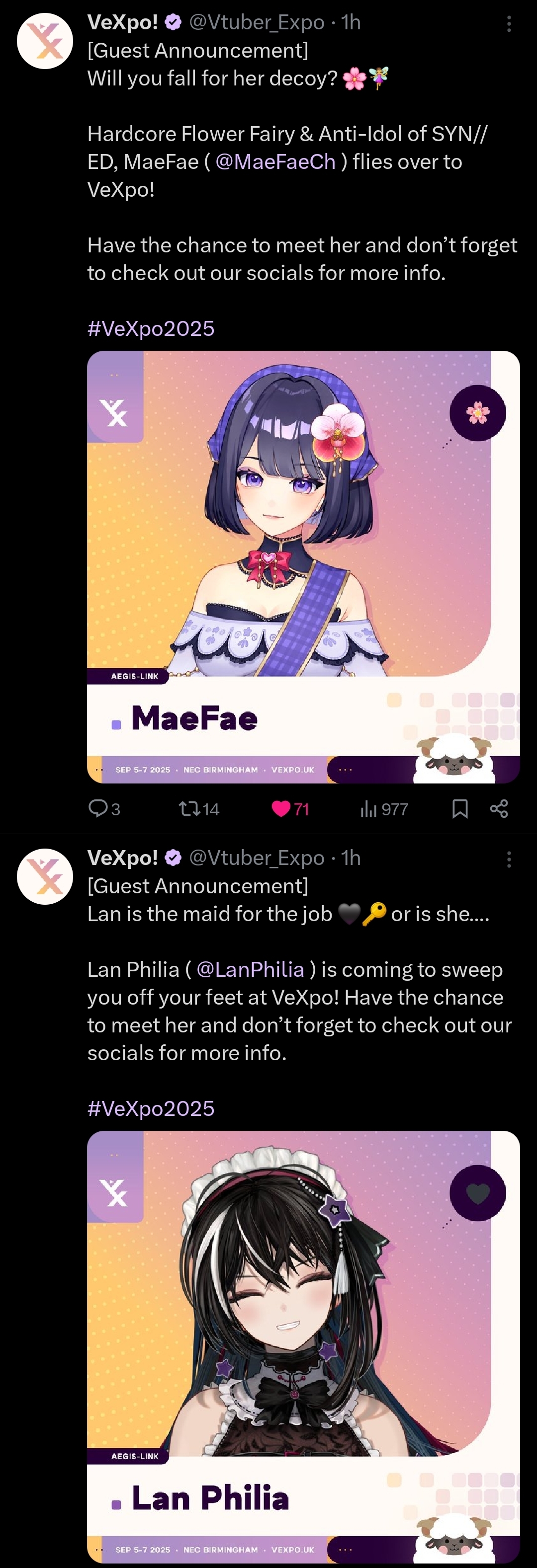Reply to the MaeFae announcement post
Viewport: 537px width, 1568px height.
tap(98, 808)
